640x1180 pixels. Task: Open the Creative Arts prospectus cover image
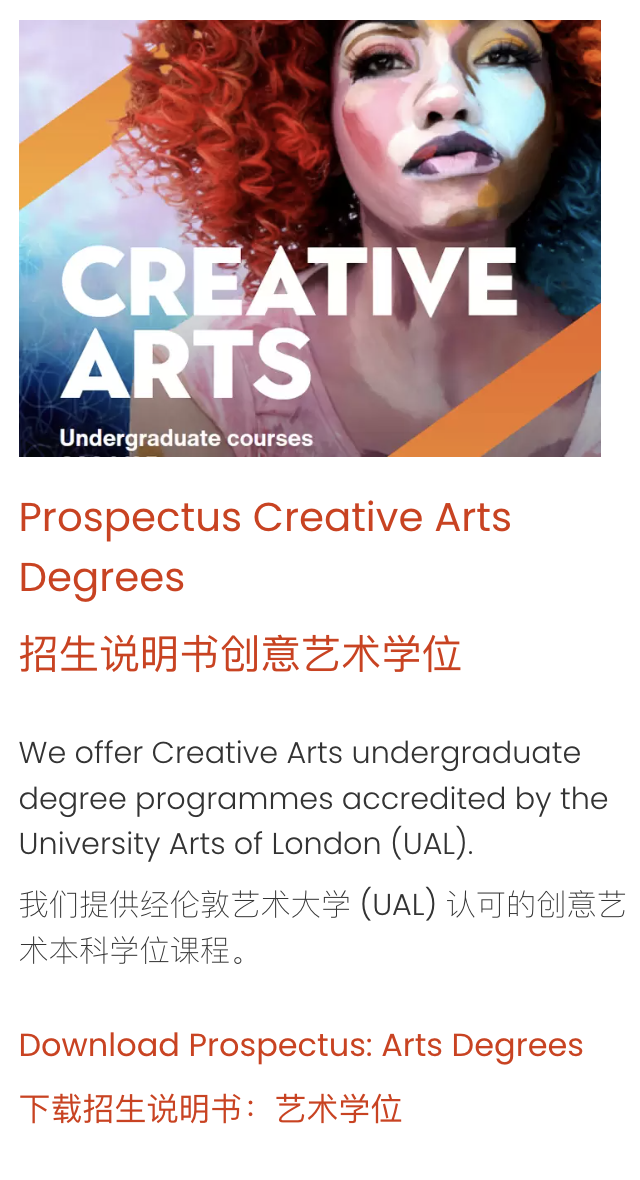310,238
